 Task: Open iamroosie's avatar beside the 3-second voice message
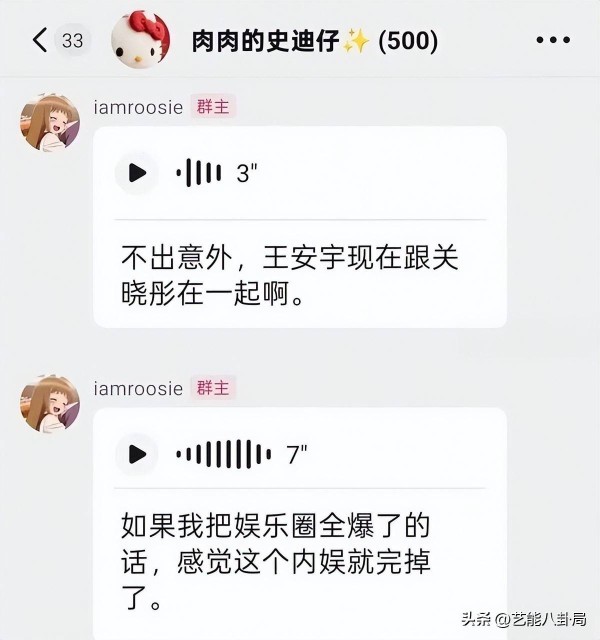coord(48,126)
